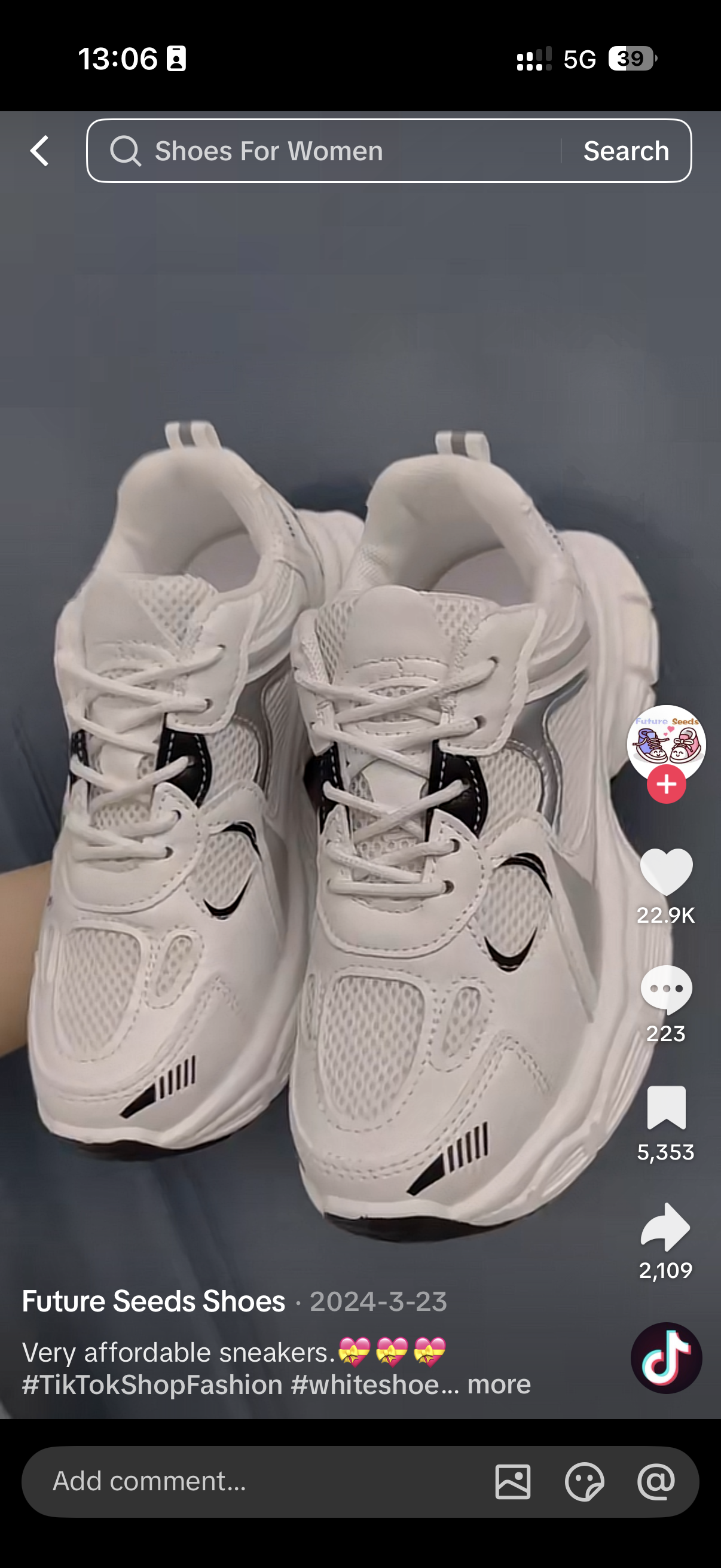This screenshot has height=1568, width=721.
Task: Tap the hashtag TikTokShopFashion
Action: (x=149, y=1384)
